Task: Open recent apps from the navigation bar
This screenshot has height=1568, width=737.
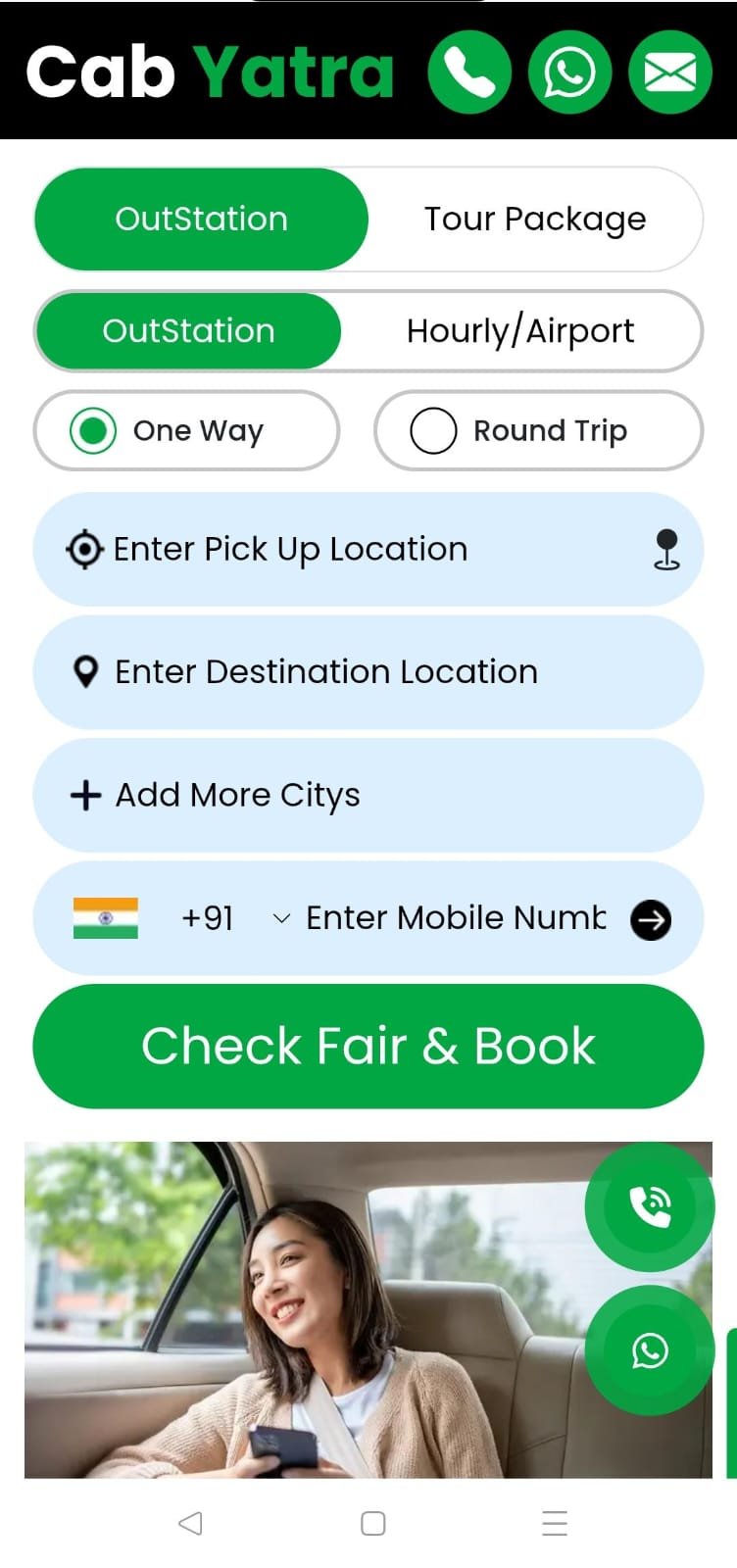Action: (x=555, y=1523)
